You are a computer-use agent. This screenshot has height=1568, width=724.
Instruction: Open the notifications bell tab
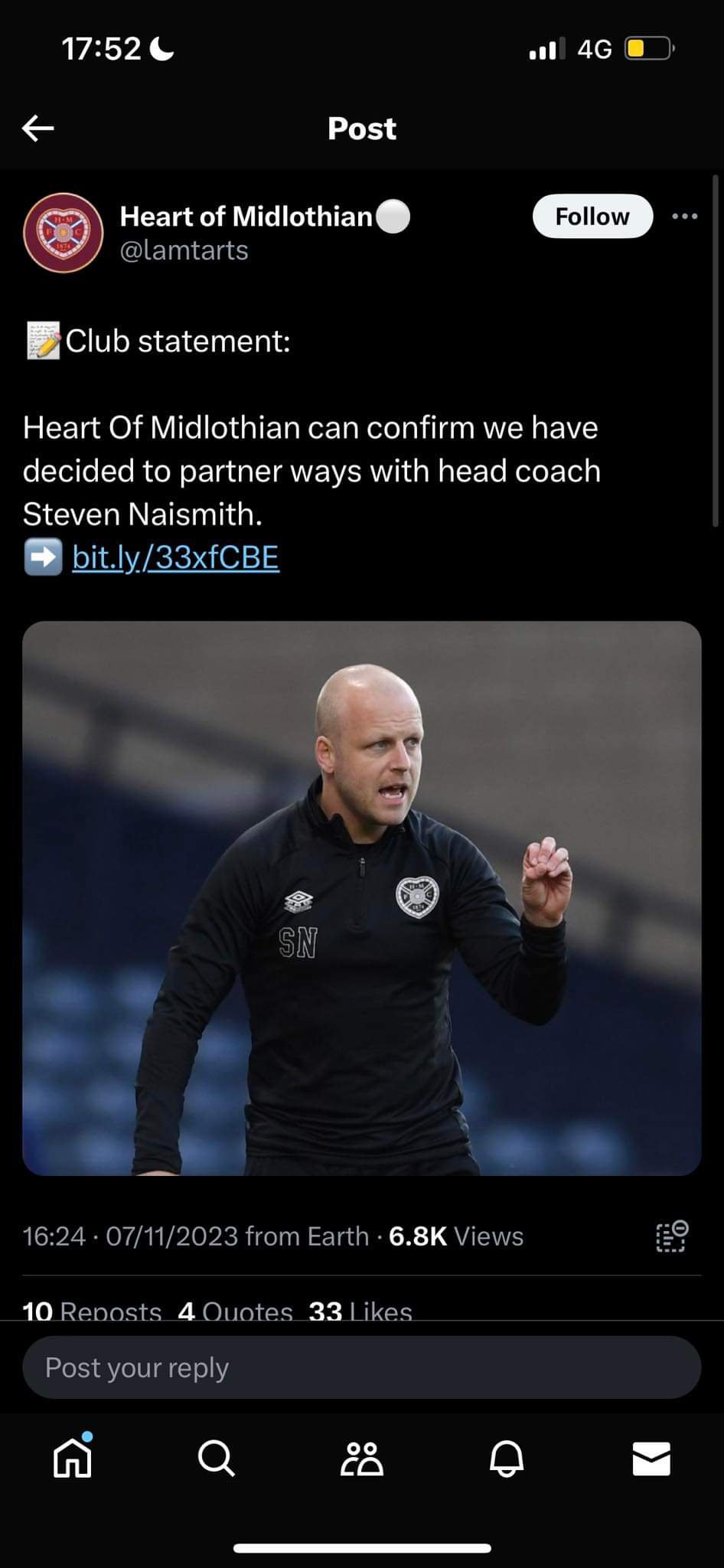point(507,1459)
